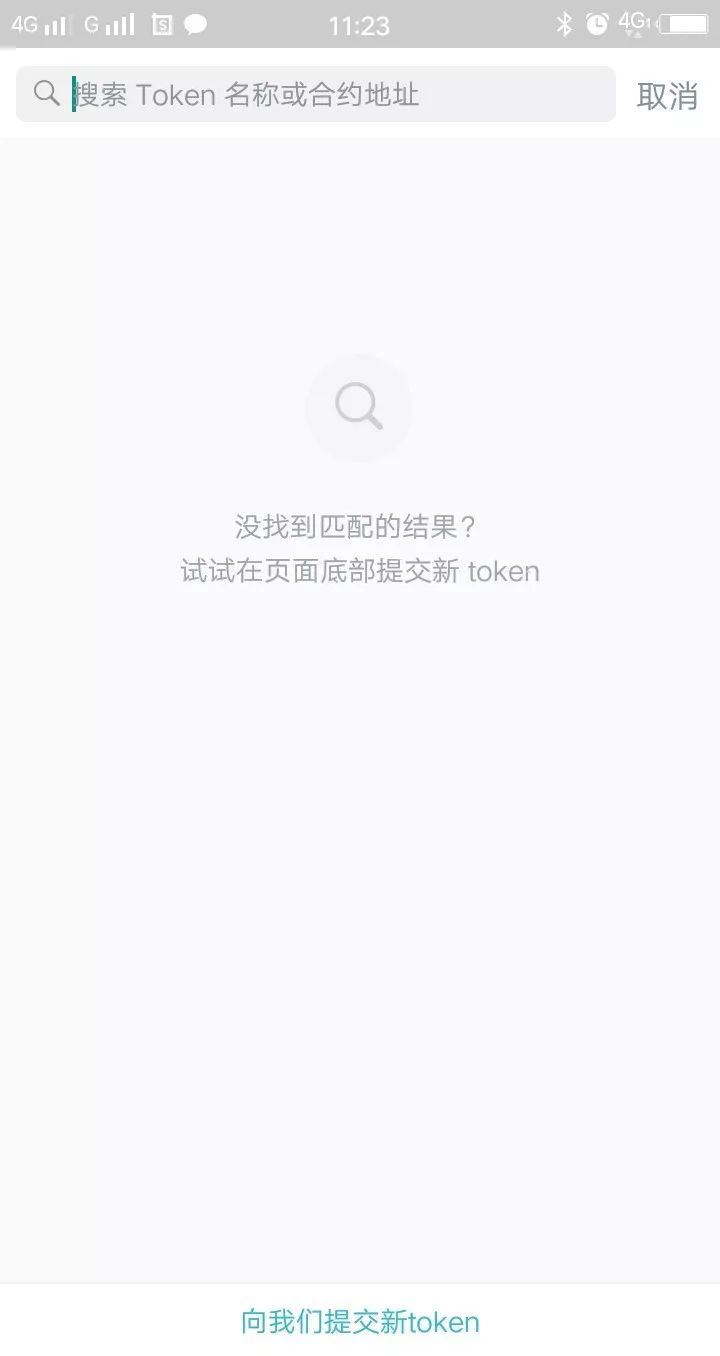Open the 向我们提交新token submission link
720x1356 pixels.
coord(359,1322)
